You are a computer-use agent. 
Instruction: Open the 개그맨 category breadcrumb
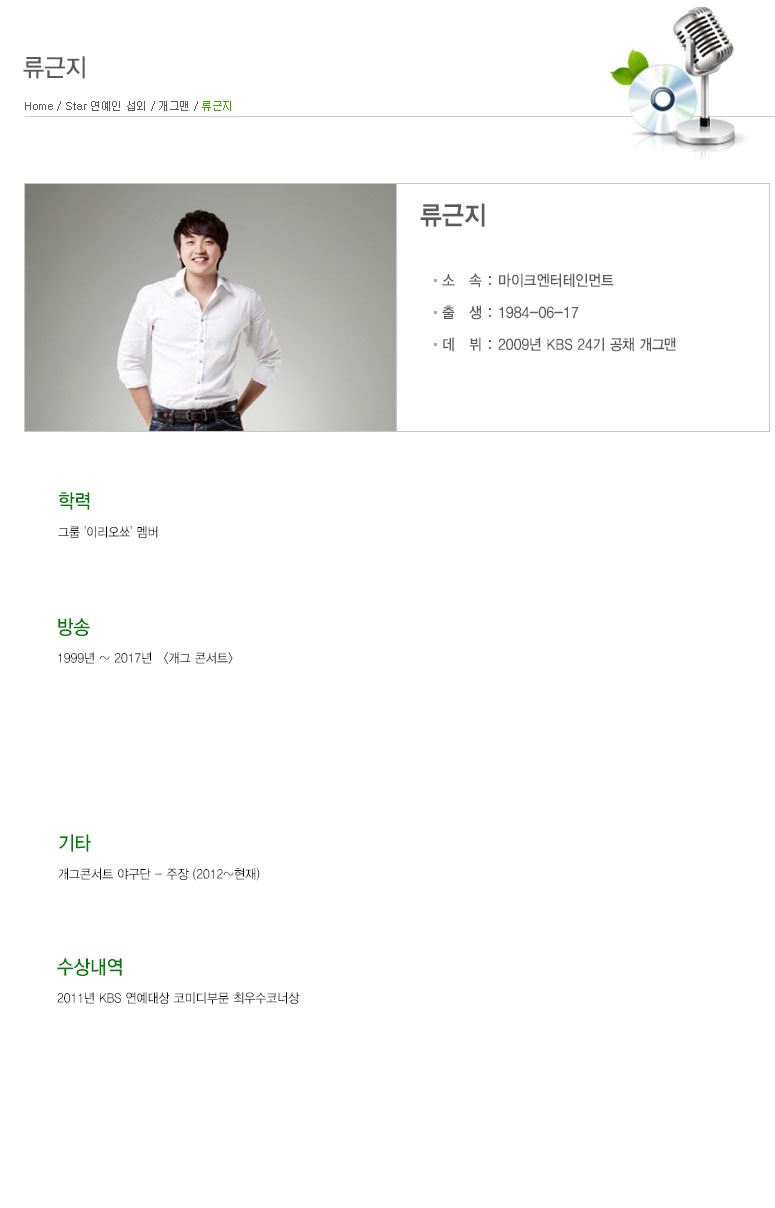(x=173, y=106)
